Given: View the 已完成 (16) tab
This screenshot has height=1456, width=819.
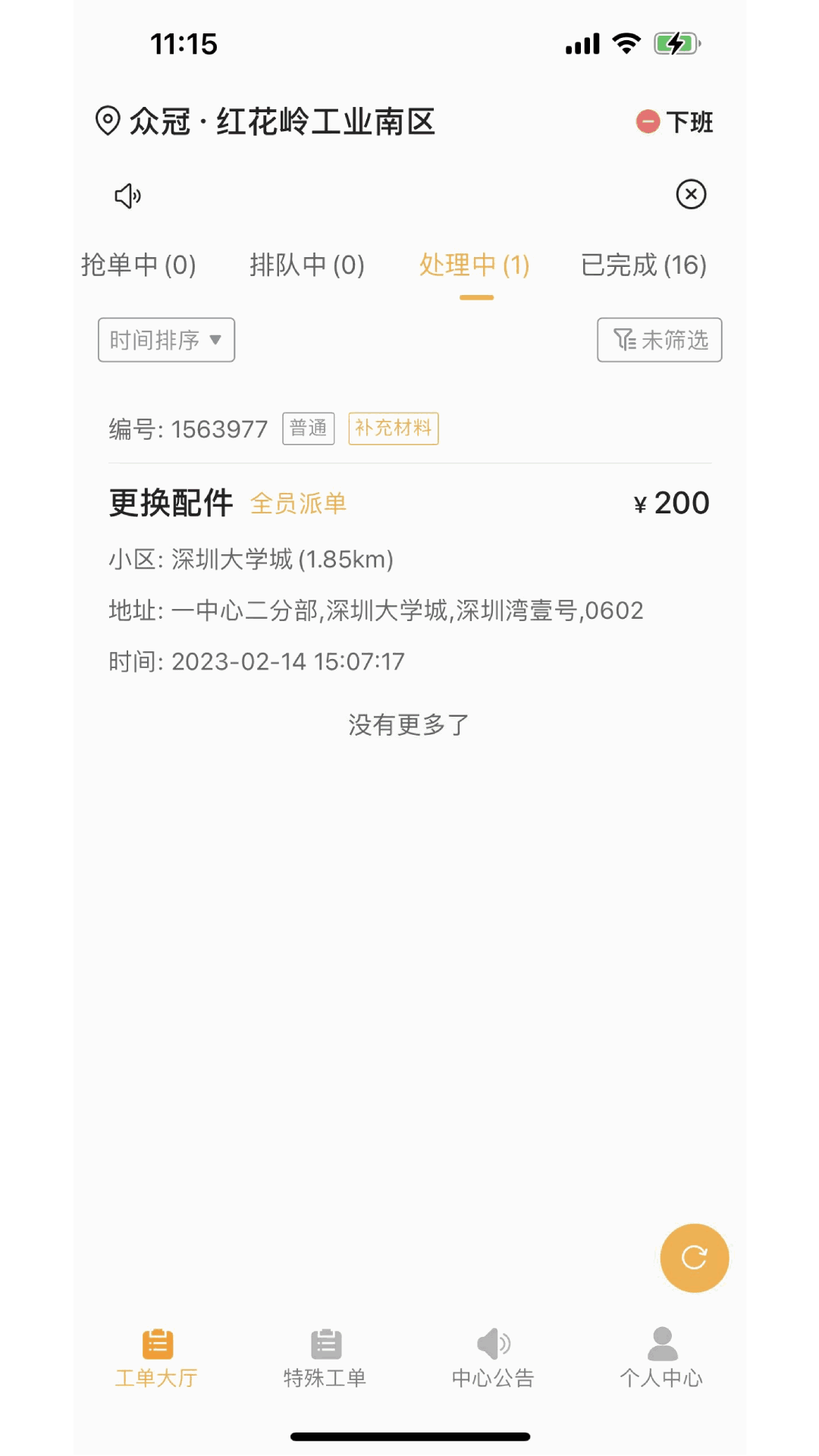Looking at the screenshot, I should click(x=644, y=265).
